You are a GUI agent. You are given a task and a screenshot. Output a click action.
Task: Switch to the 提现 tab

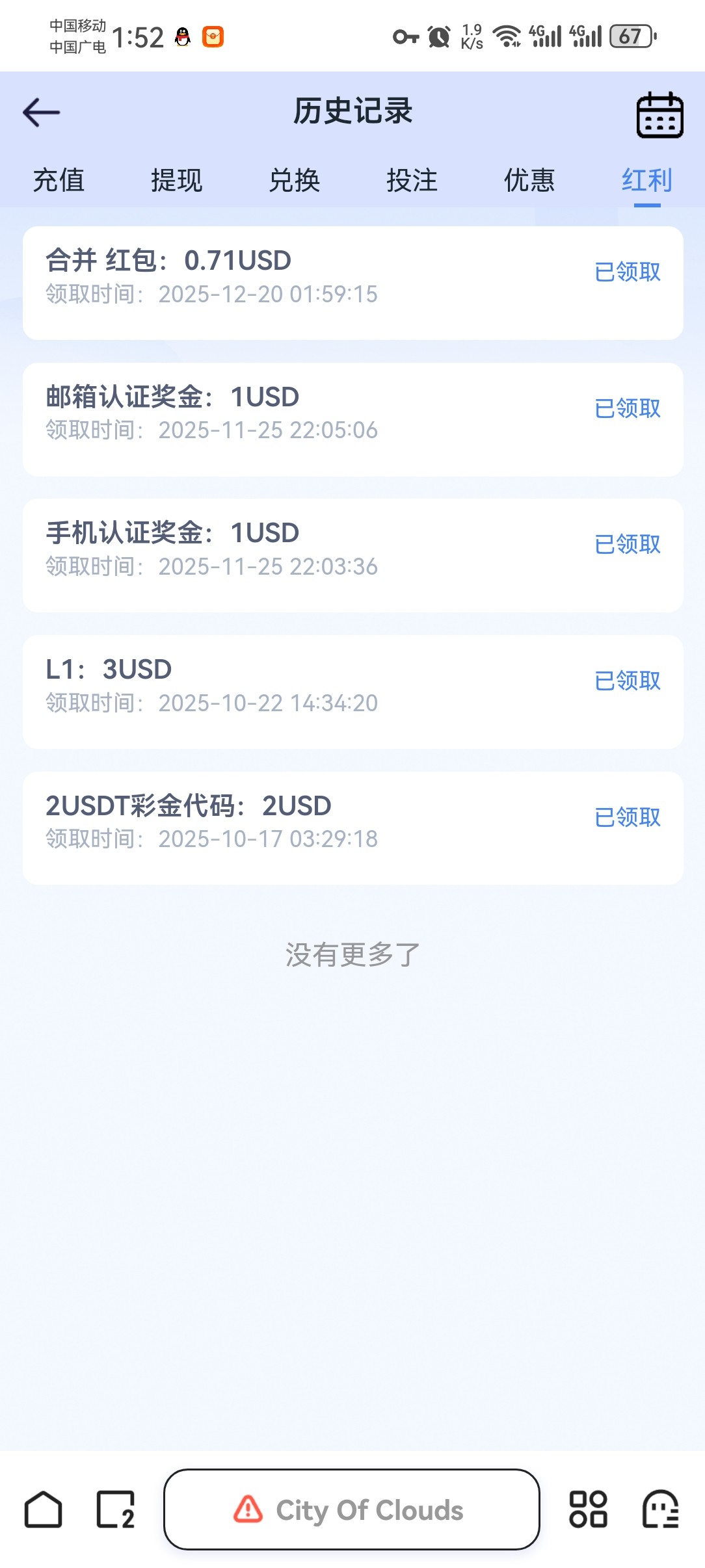(x=176, y=180)
